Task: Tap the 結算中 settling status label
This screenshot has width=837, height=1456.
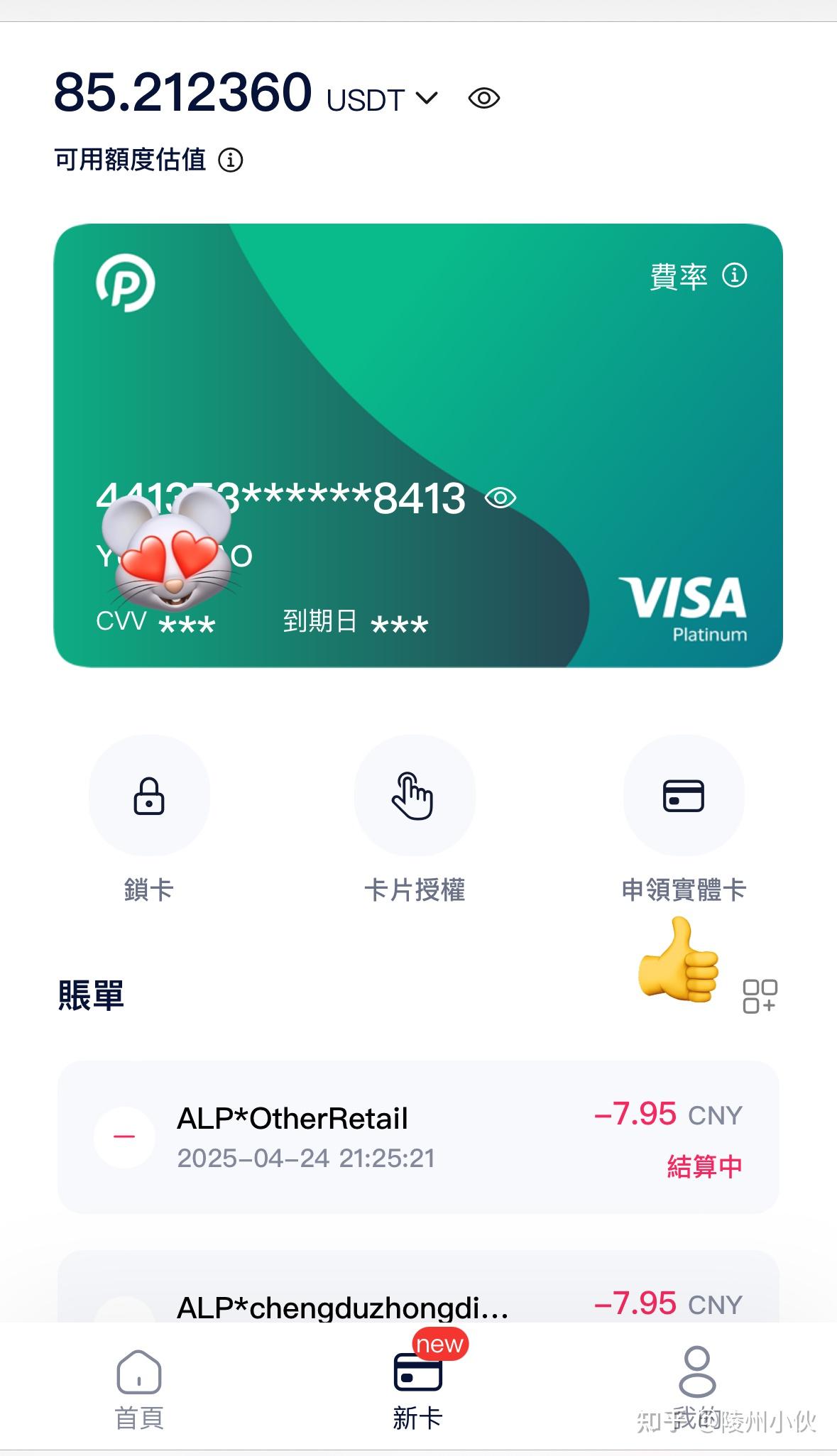Action: point(704,1165)
